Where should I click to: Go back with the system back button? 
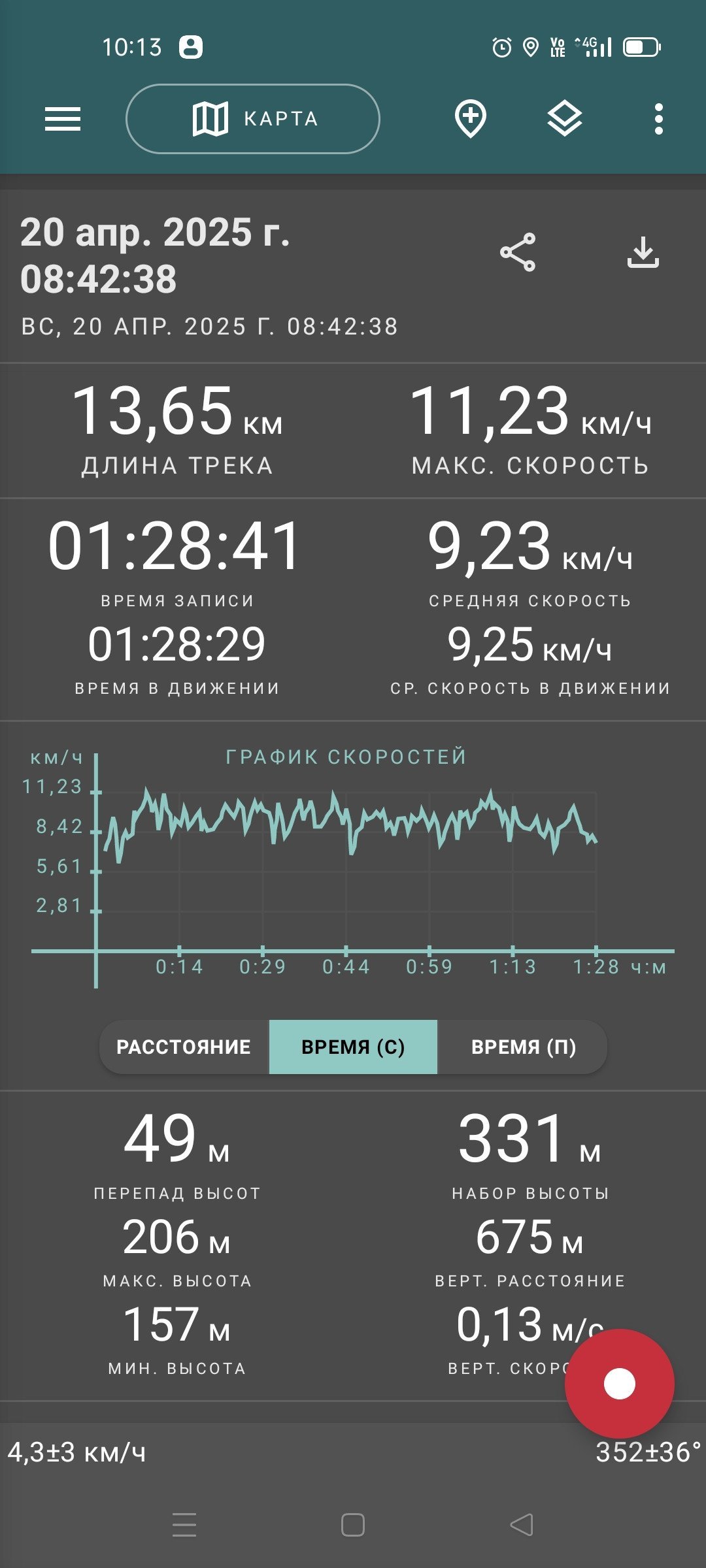[522, 1526]
